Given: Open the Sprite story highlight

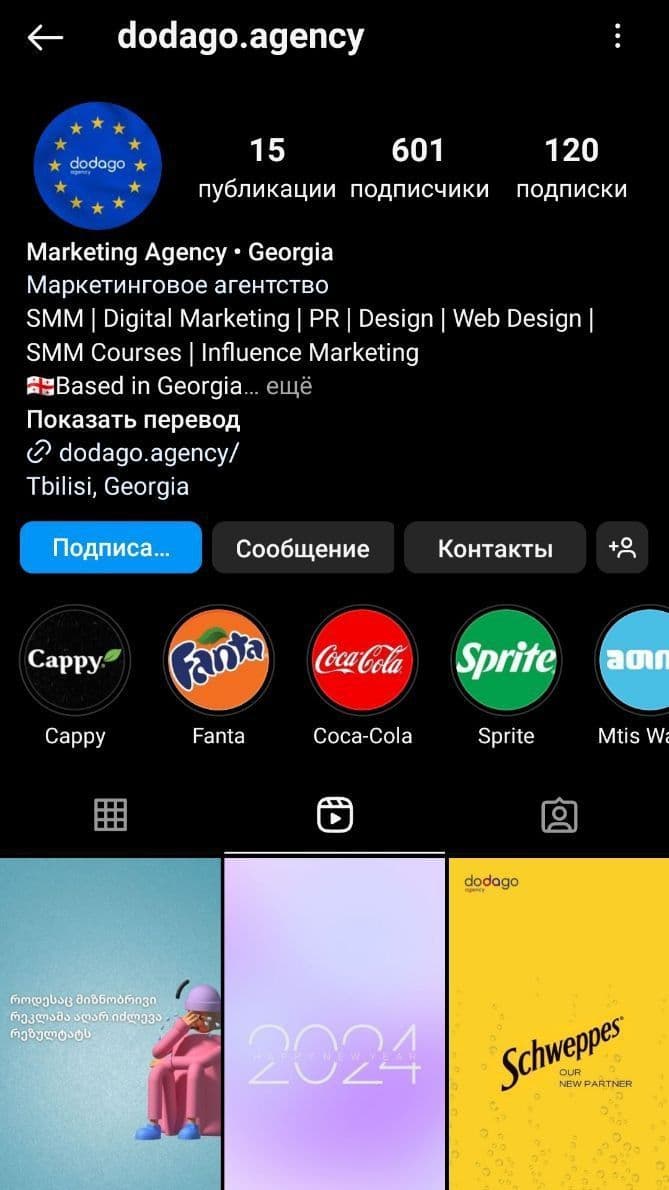Looking at the screenshot, I should (x=506, y=660).
